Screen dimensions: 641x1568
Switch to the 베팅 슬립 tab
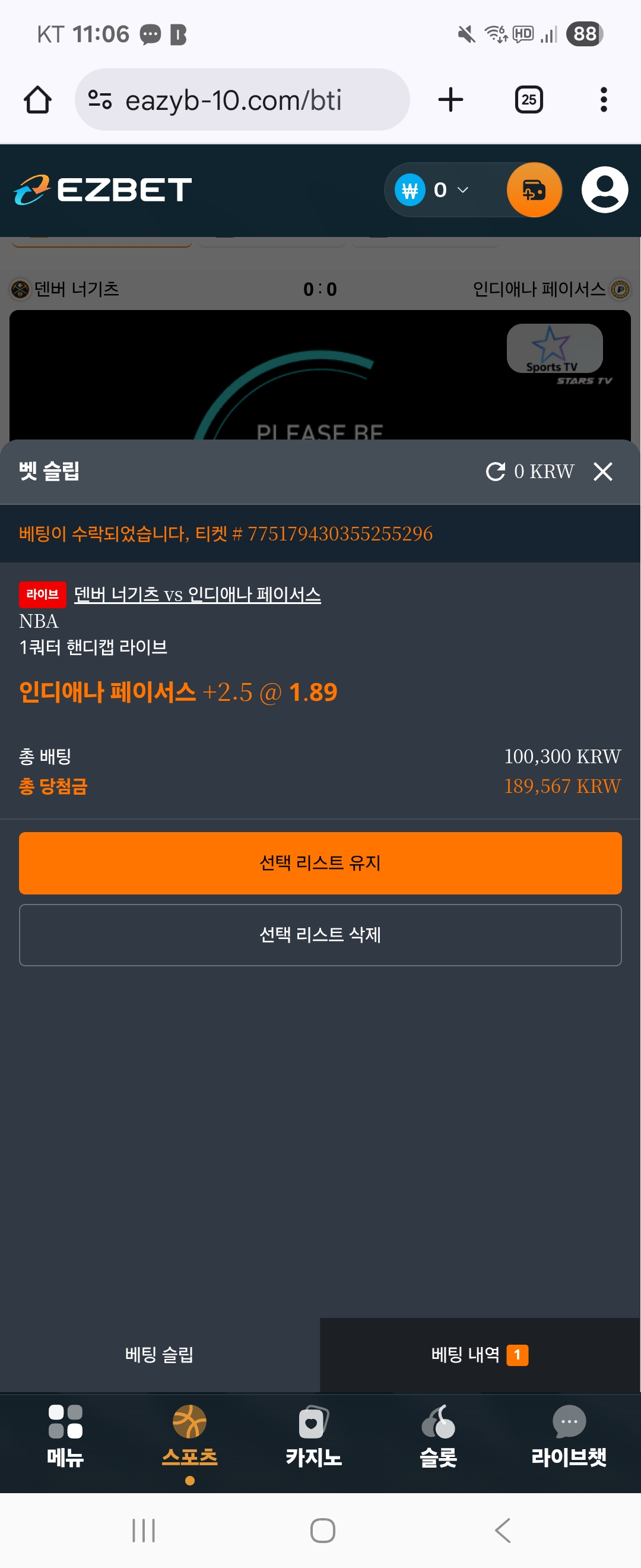(x=159, y=1354)
